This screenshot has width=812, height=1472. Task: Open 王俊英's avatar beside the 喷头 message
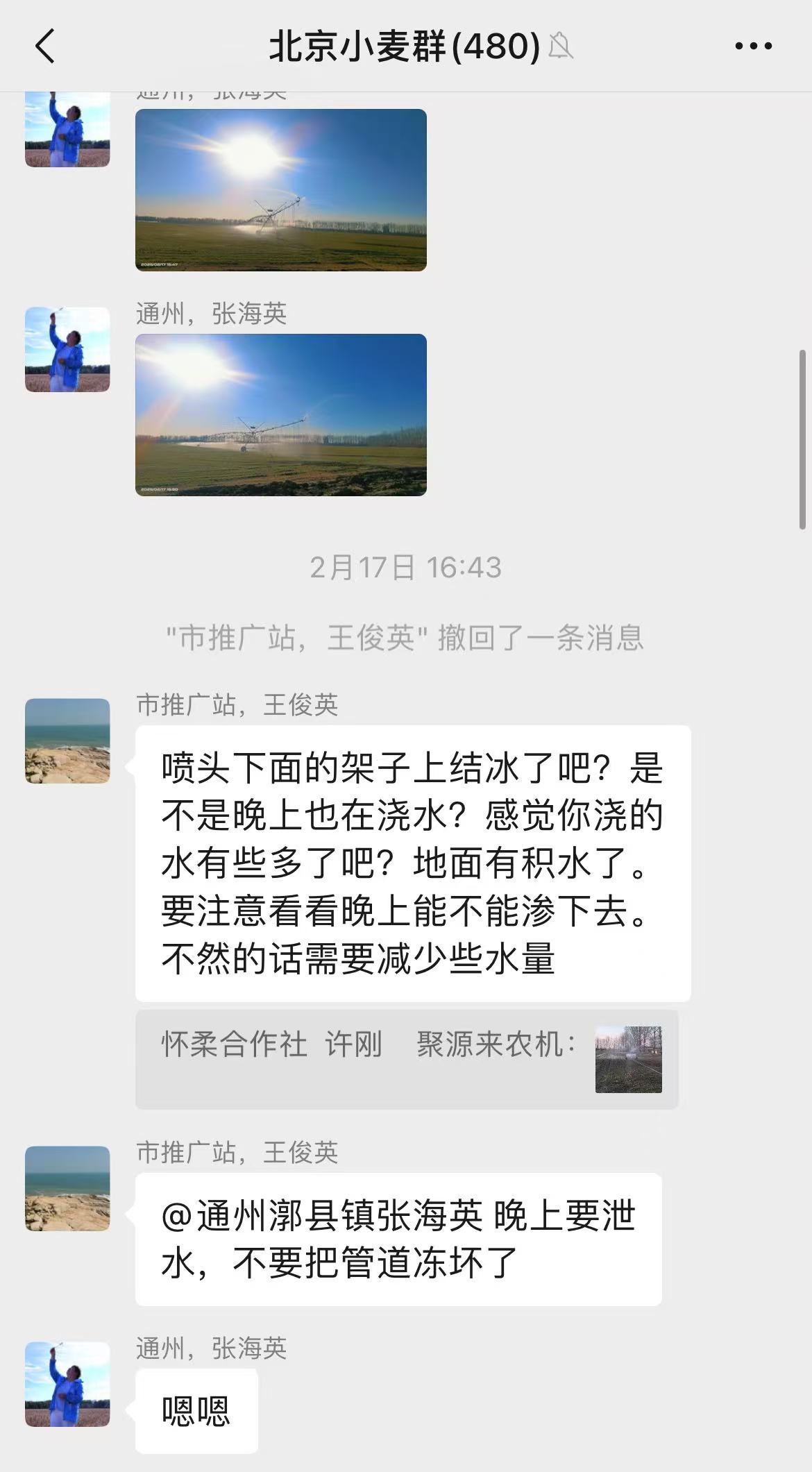67,741
